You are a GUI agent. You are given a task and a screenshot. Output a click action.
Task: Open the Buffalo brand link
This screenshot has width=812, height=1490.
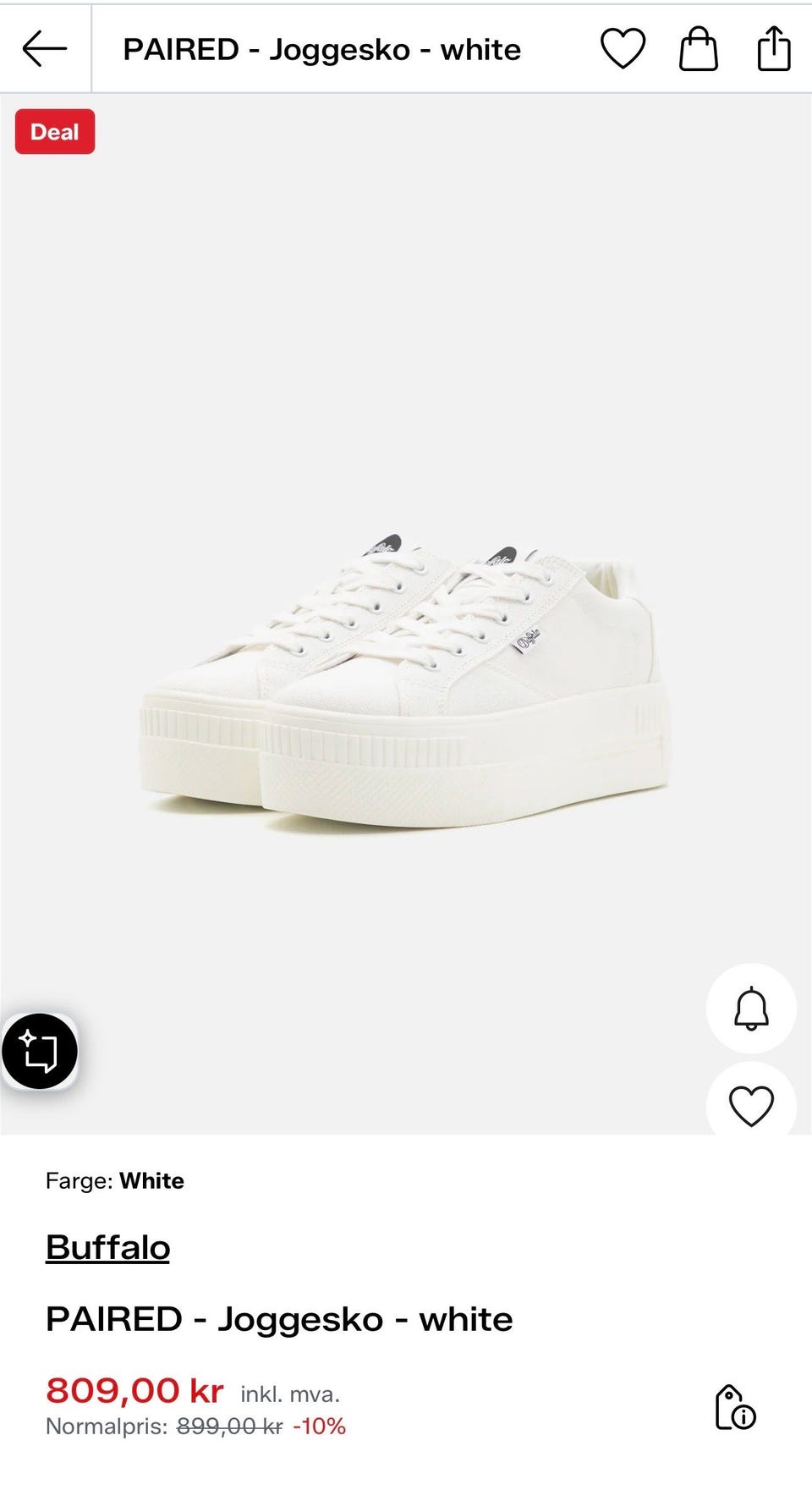tap(108, 1247)
